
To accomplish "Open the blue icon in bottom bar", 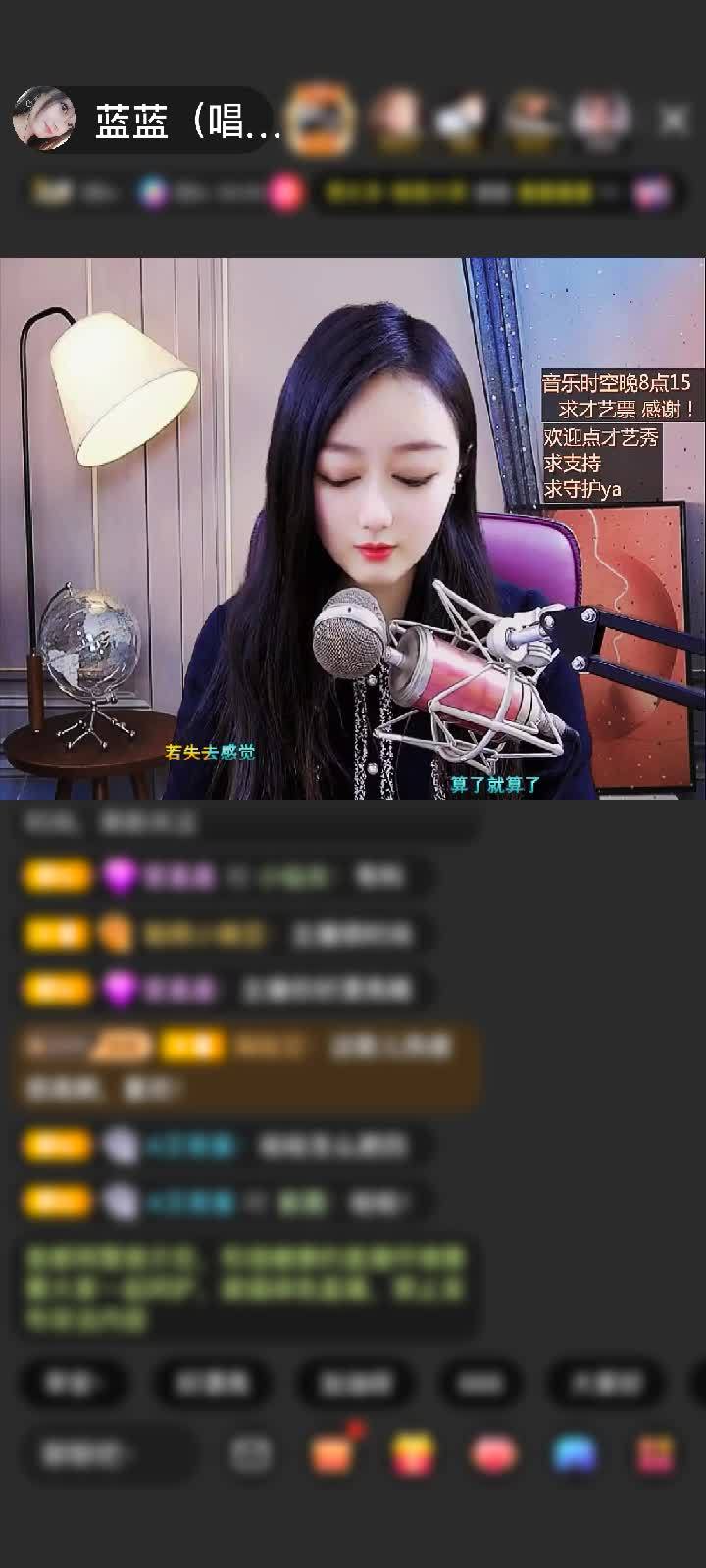I will click(x=574, y=1453).
